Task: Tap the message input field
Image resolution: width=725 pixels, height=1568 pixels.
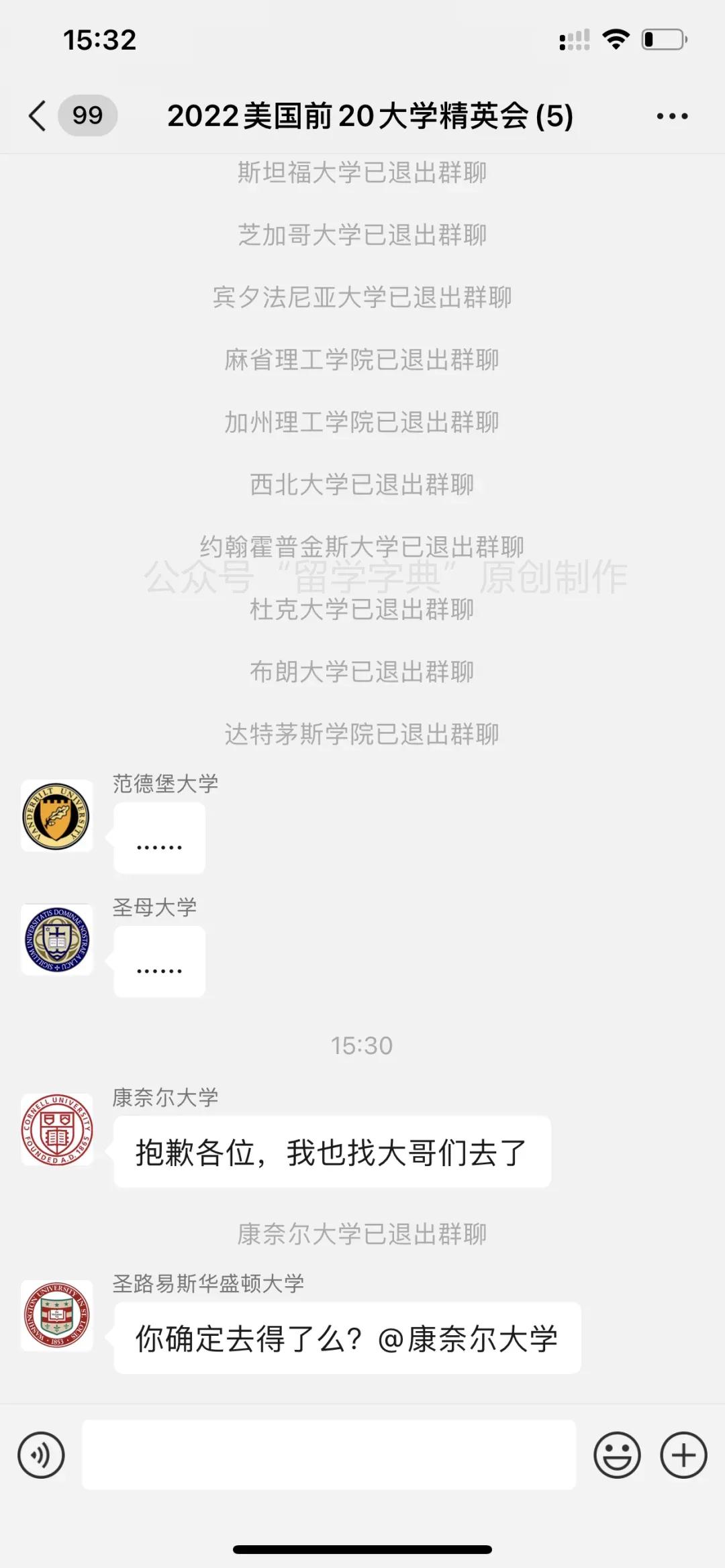Action: click(x=329, y=1453)
